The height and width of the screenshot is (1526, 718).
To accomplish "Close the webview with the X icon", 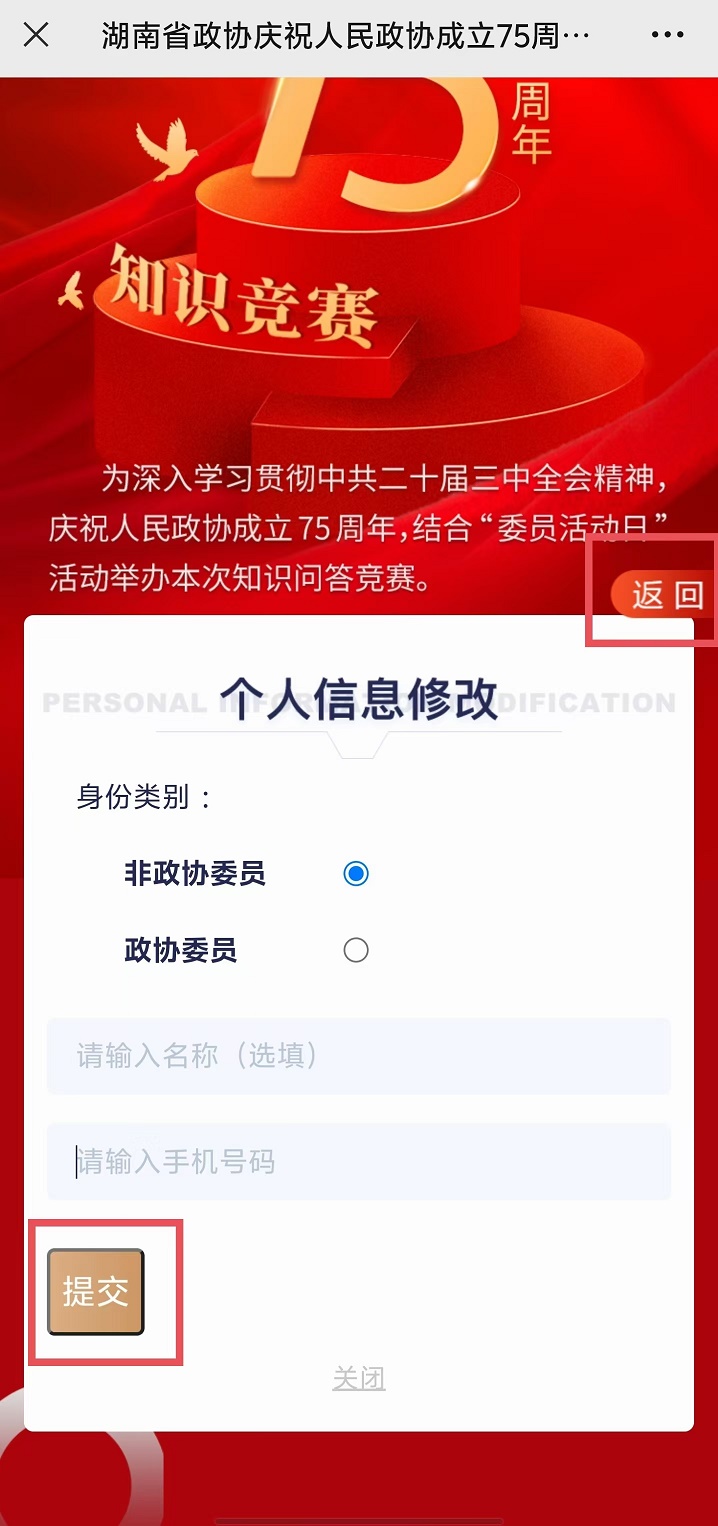I will [x=36, y=36].
